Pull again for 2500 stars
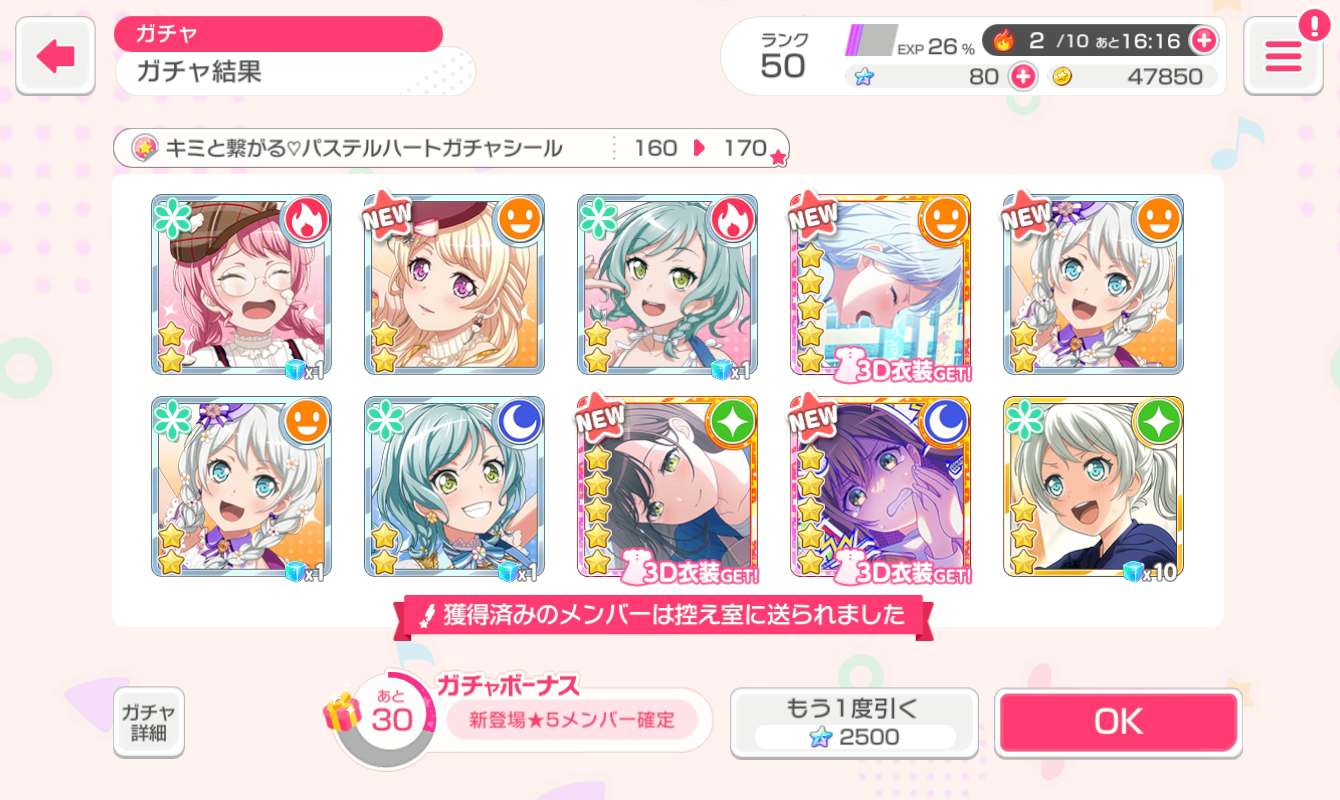 (854, 722)
